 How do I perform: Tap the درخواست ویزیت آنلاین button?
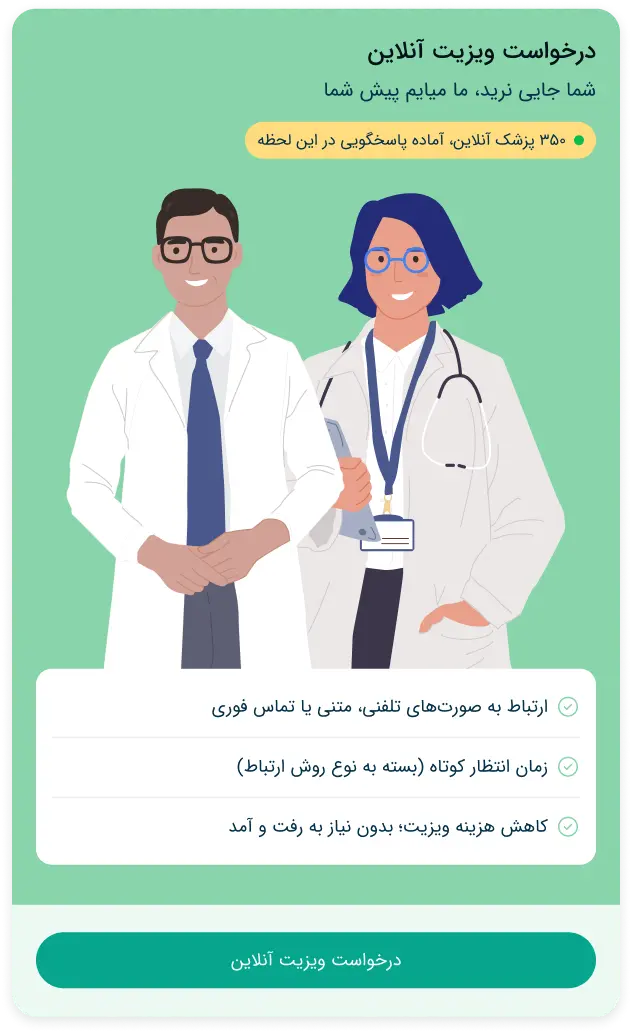316,960
